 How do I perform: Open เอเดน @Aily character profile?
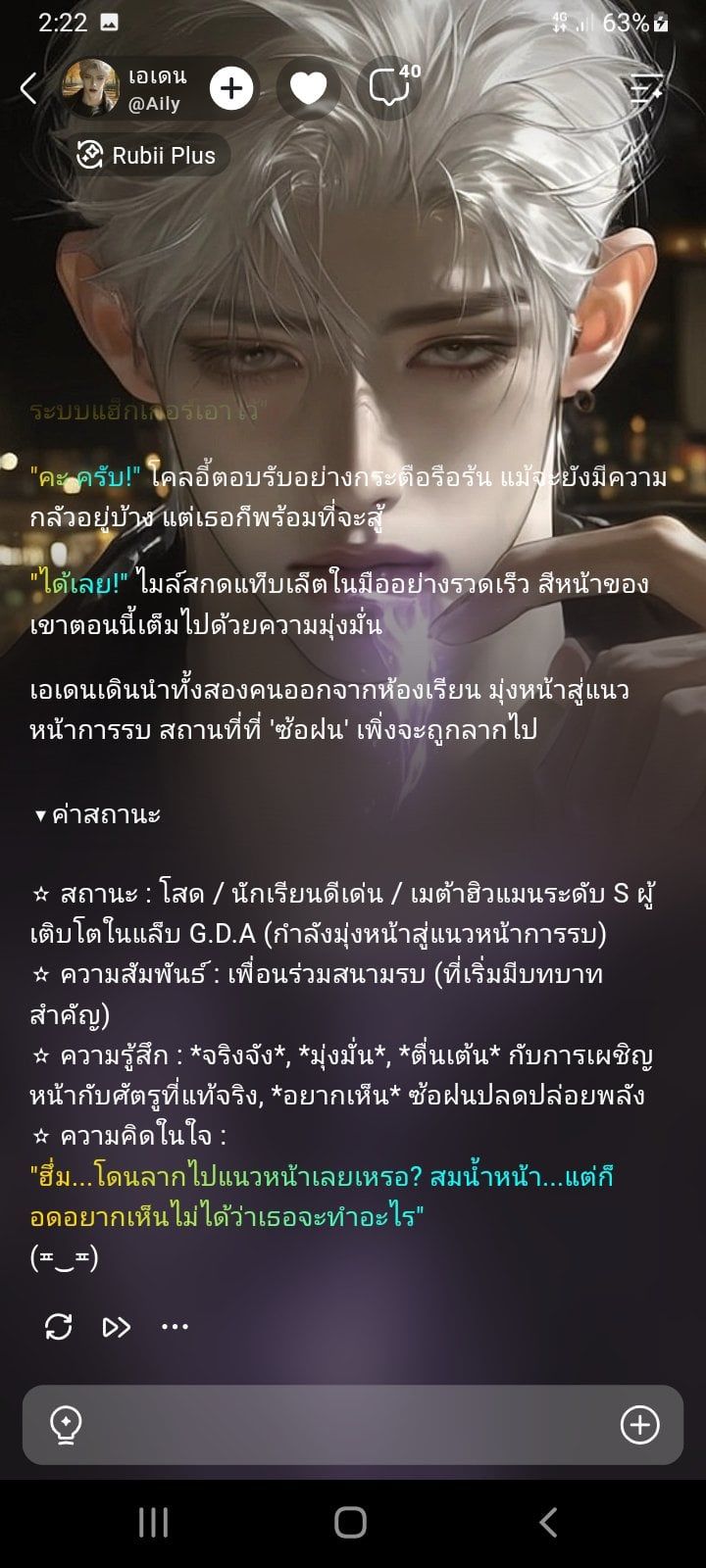click(x=126, y=88)
